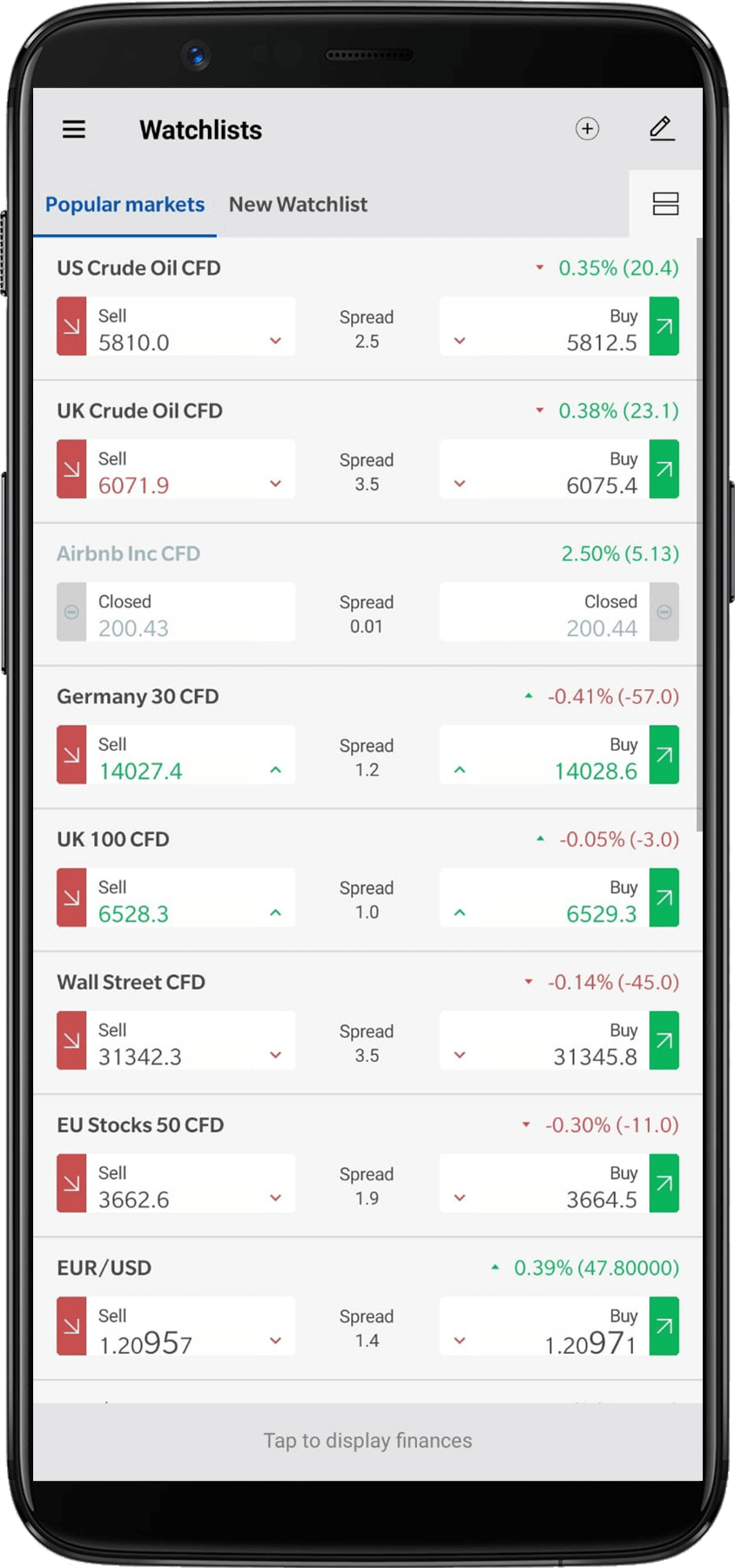
Task: Open the edit pencil icon
Action: tap(662, 129)
